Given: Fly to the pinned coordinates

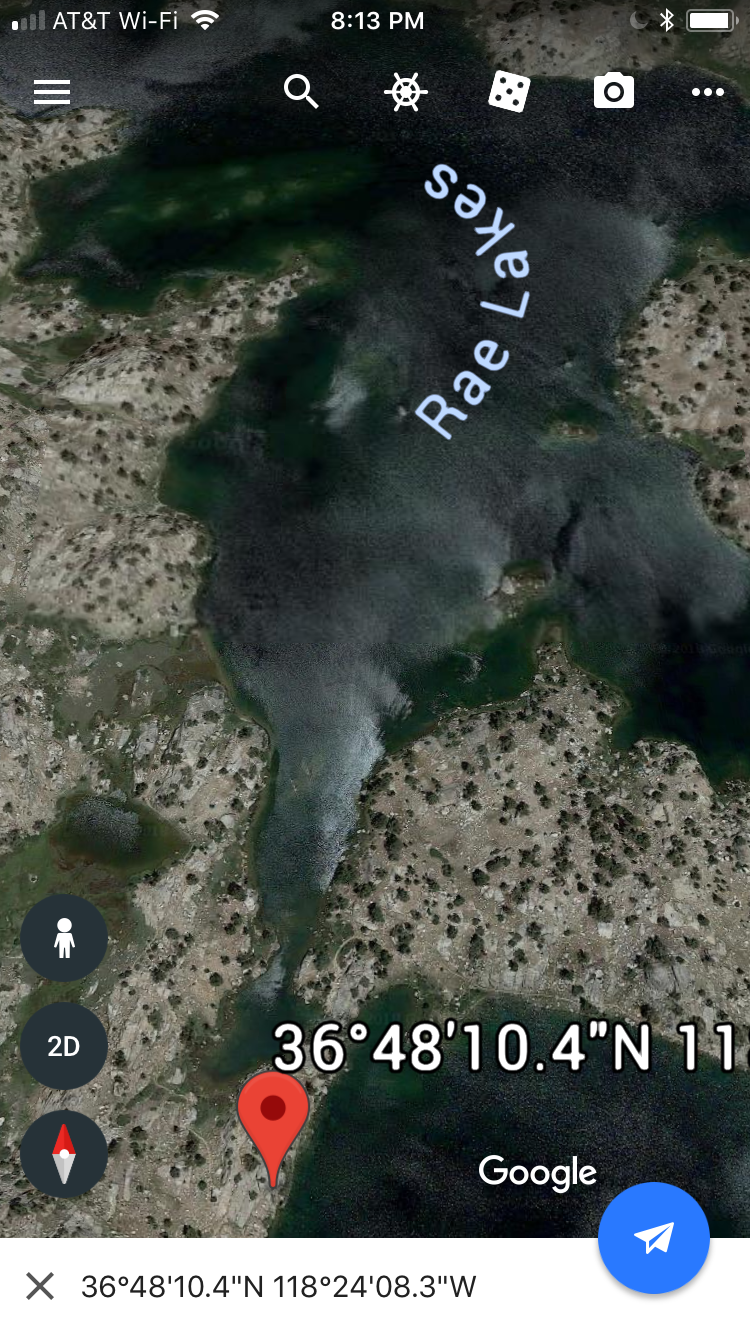Looking at the screenshot, I should (x=654, y=1238).
